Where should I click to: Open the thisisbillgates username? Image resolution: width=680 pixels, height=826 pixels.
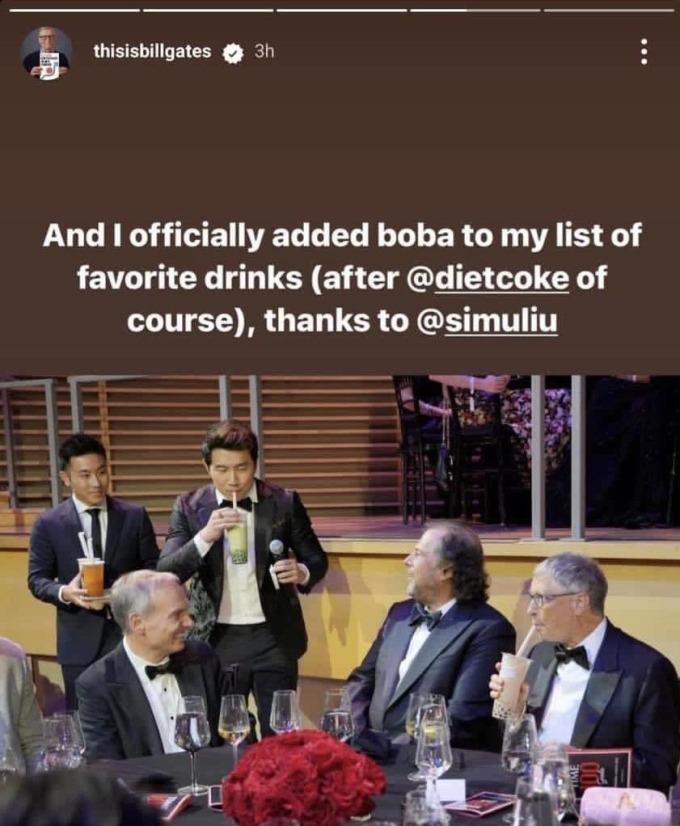(152, 52)
